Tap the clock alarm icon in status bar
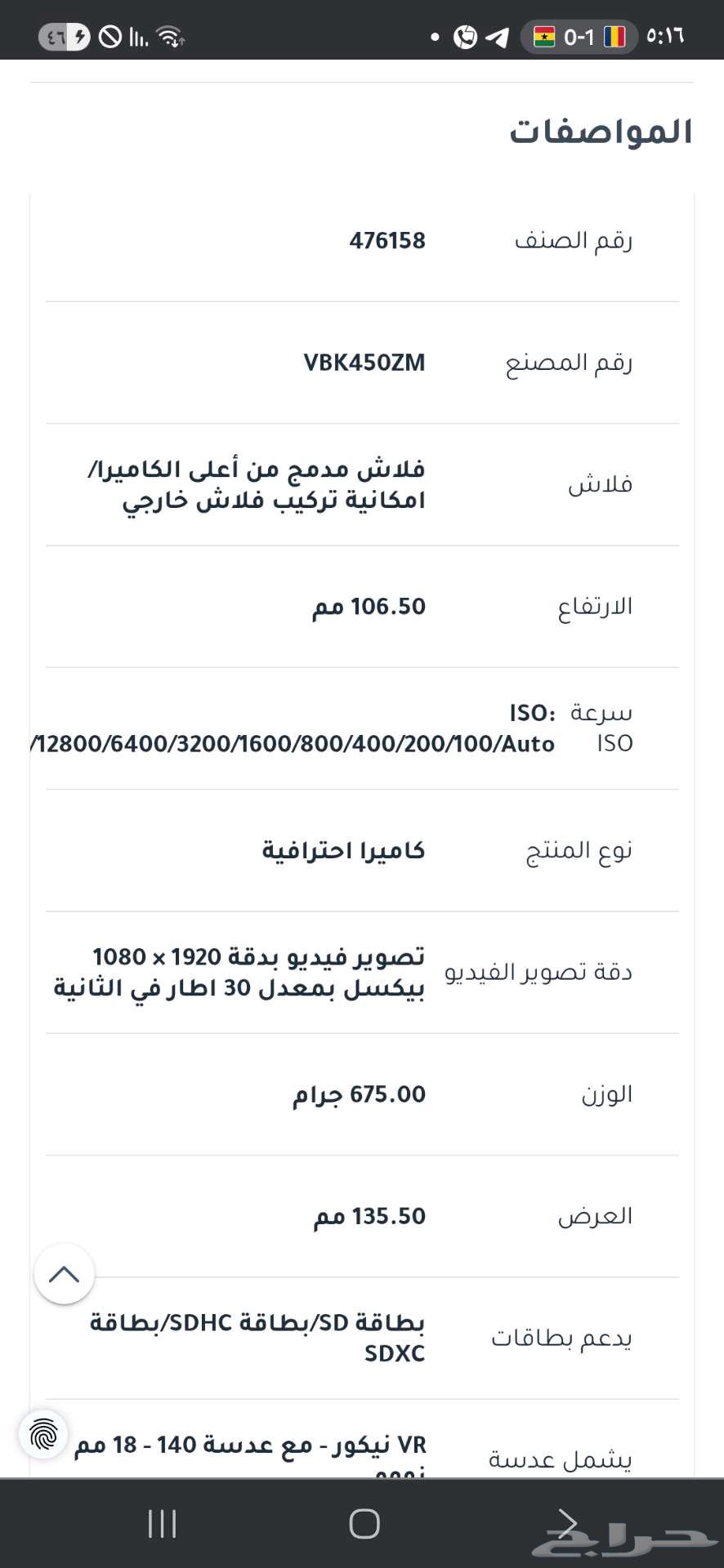 tap(466, 36)
